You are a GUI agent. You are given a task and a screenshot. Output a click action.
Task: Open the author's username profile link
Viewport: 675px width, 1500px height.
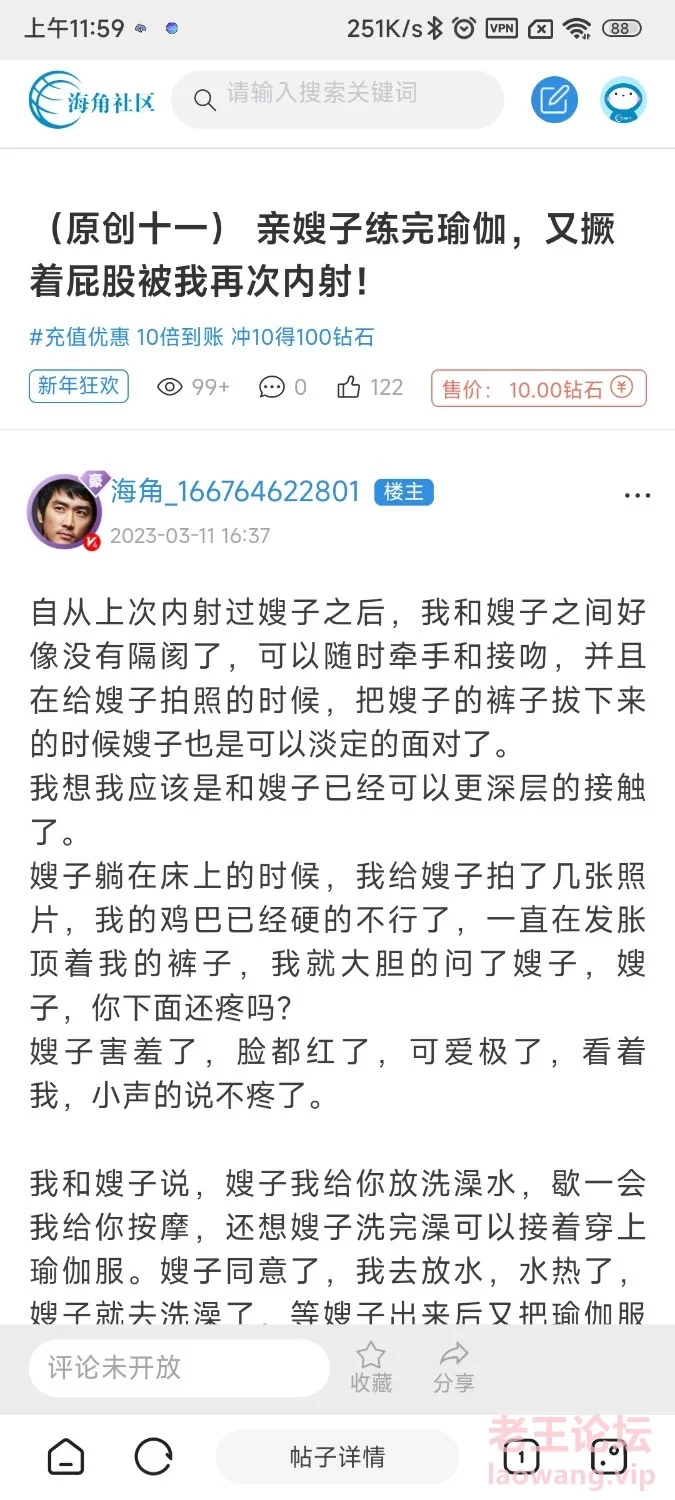[235, 492]
